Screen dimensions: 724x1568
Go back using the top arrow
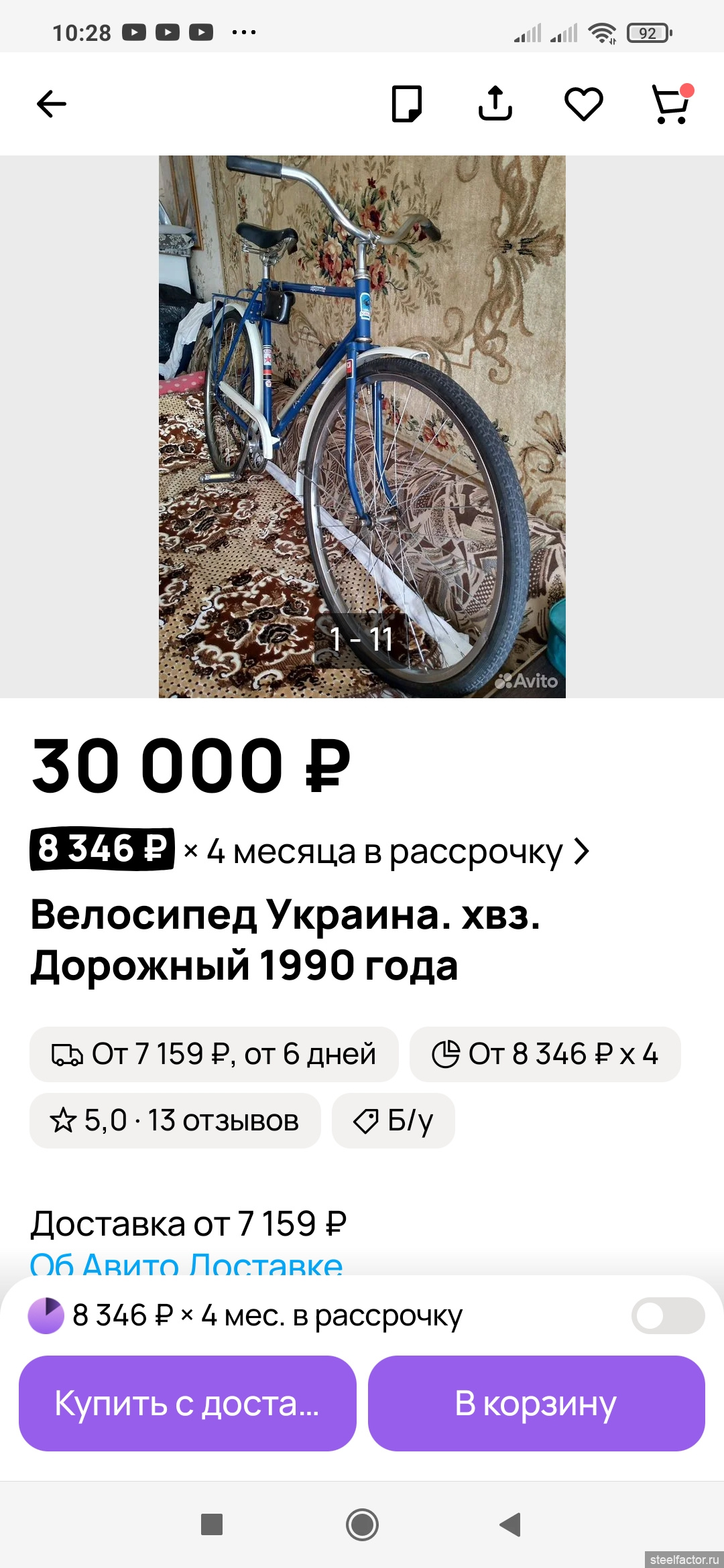51,104
